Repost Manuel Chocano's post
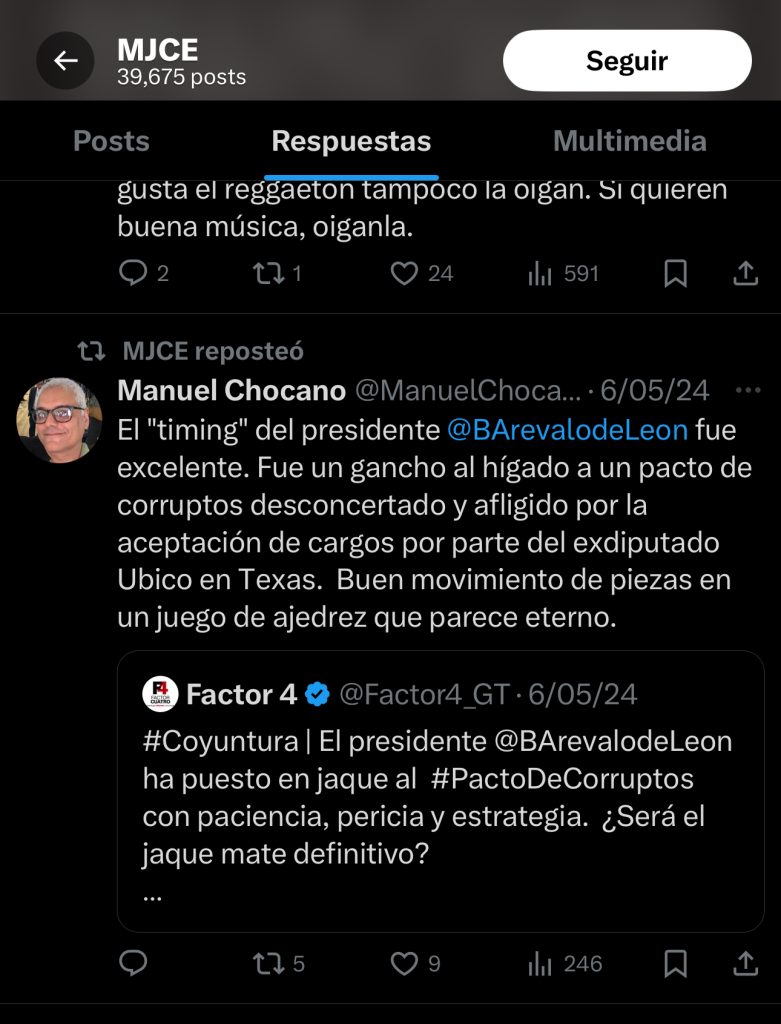 pos(269,963)
